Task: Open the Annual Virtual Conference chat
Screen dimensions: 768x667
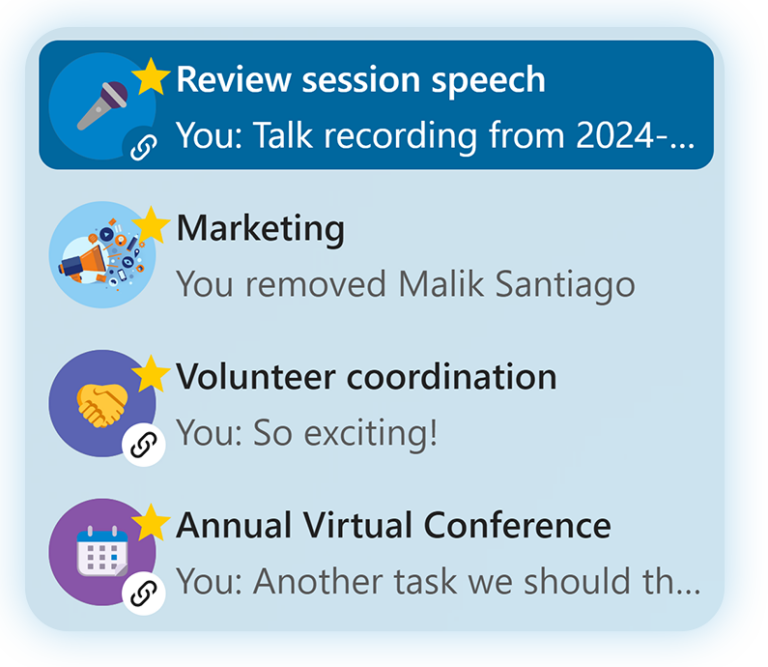Action: (376, 553)
